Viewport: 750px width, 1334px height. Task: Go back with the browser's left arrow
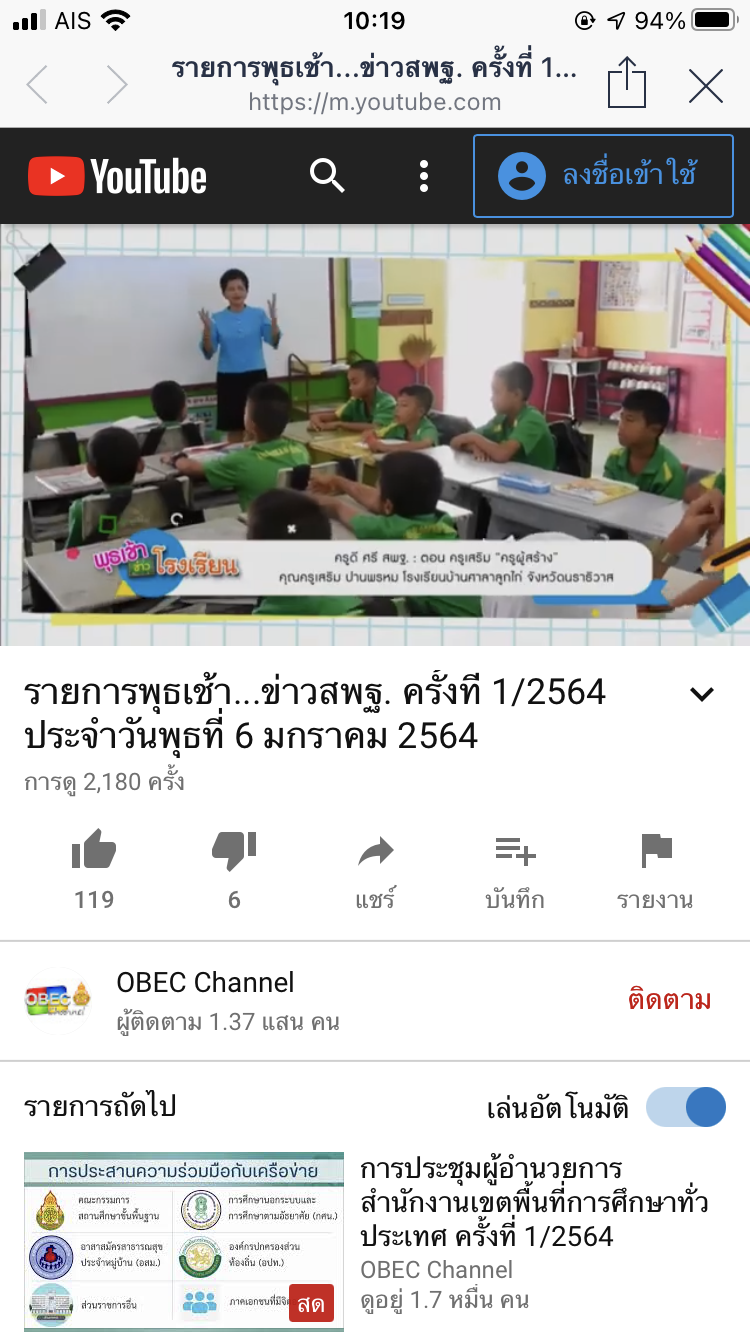37,86
